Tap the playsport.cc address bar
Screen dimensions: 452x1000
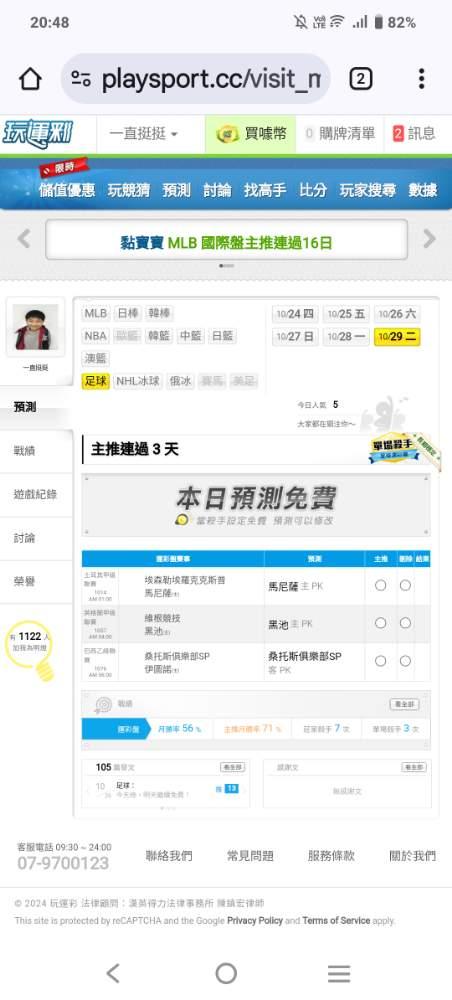196,79
